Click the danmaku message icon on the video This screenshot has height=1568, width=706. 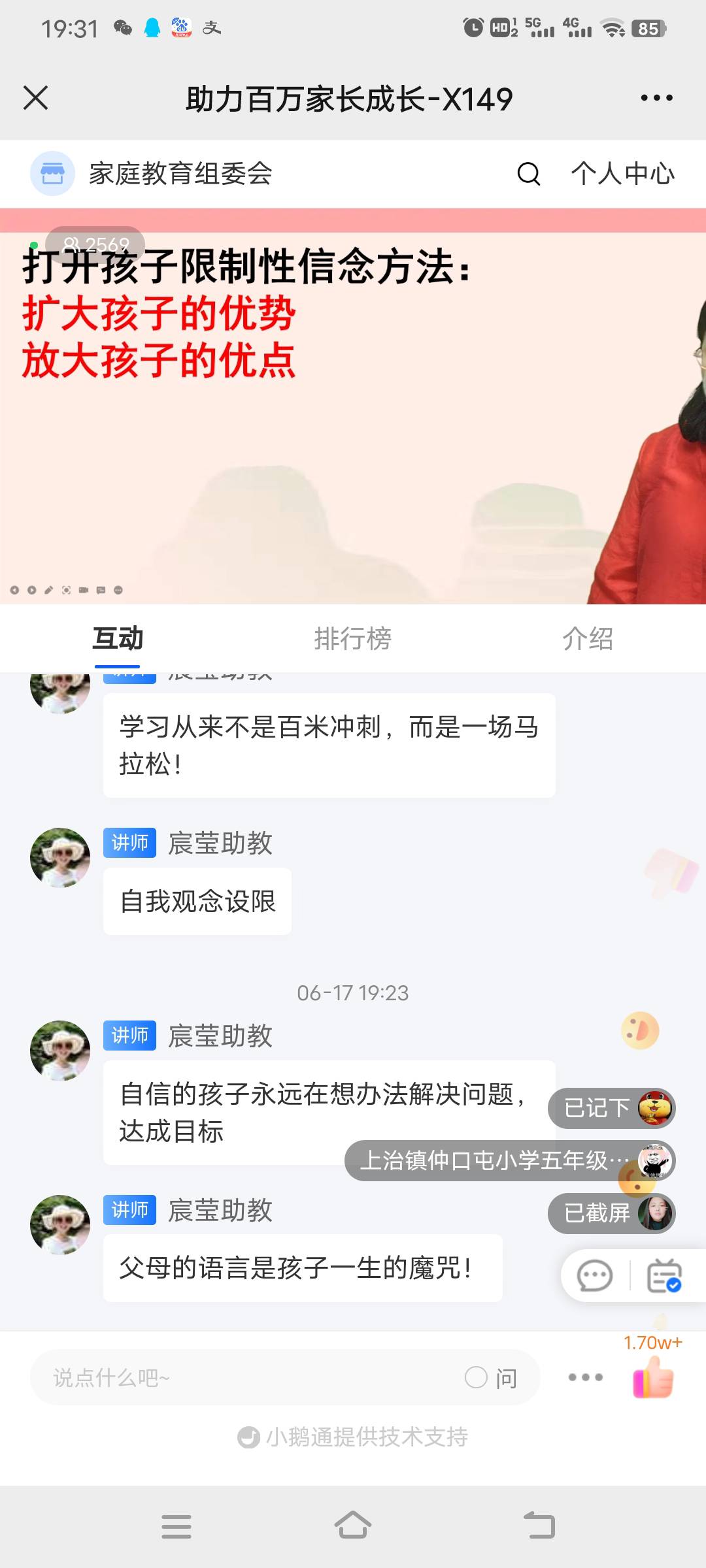tap(100, 589)
